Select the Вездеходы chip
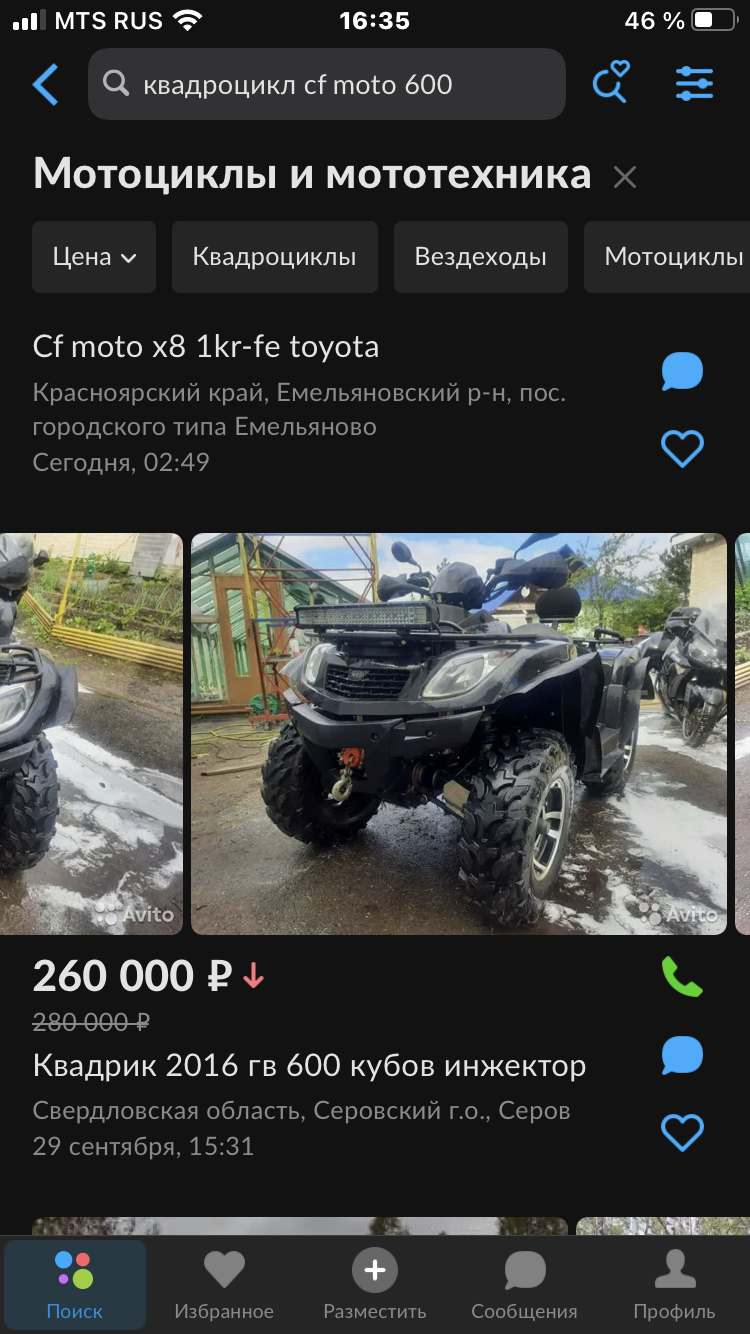The height and width of the screenshot is (1334, 750). [x=481, y=257]
